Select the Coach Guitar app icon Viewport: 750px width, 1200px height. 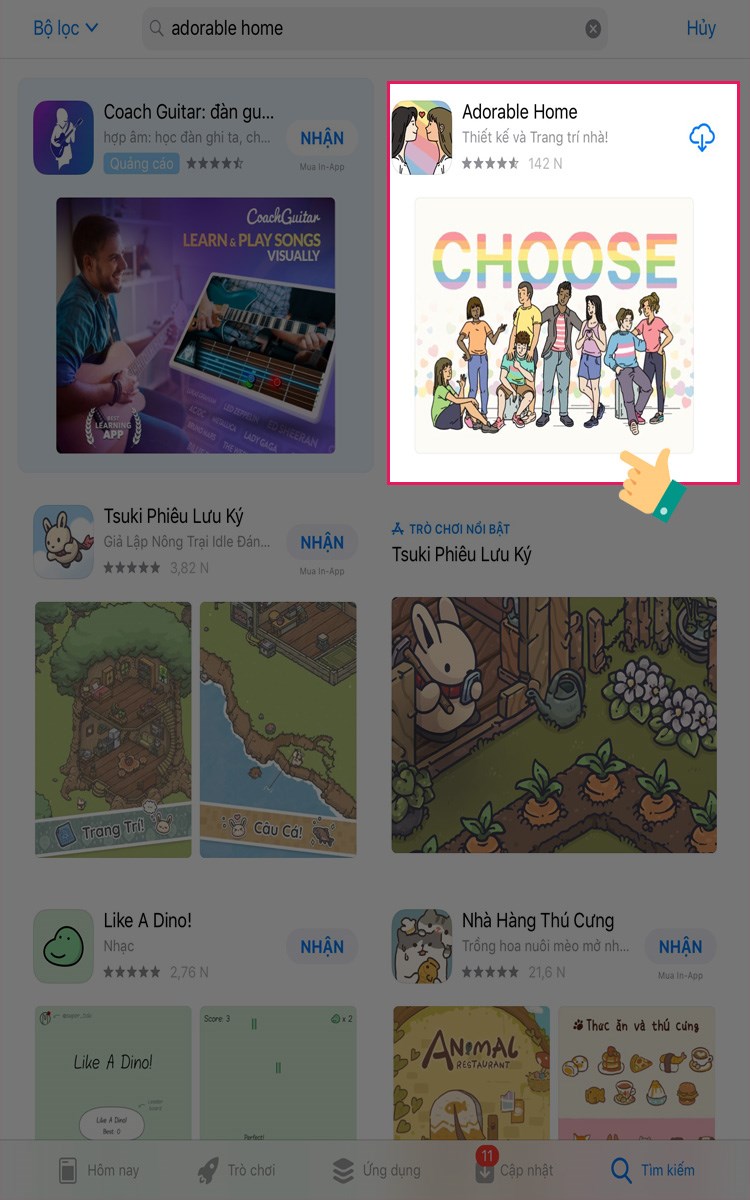(x=63, y=137)
